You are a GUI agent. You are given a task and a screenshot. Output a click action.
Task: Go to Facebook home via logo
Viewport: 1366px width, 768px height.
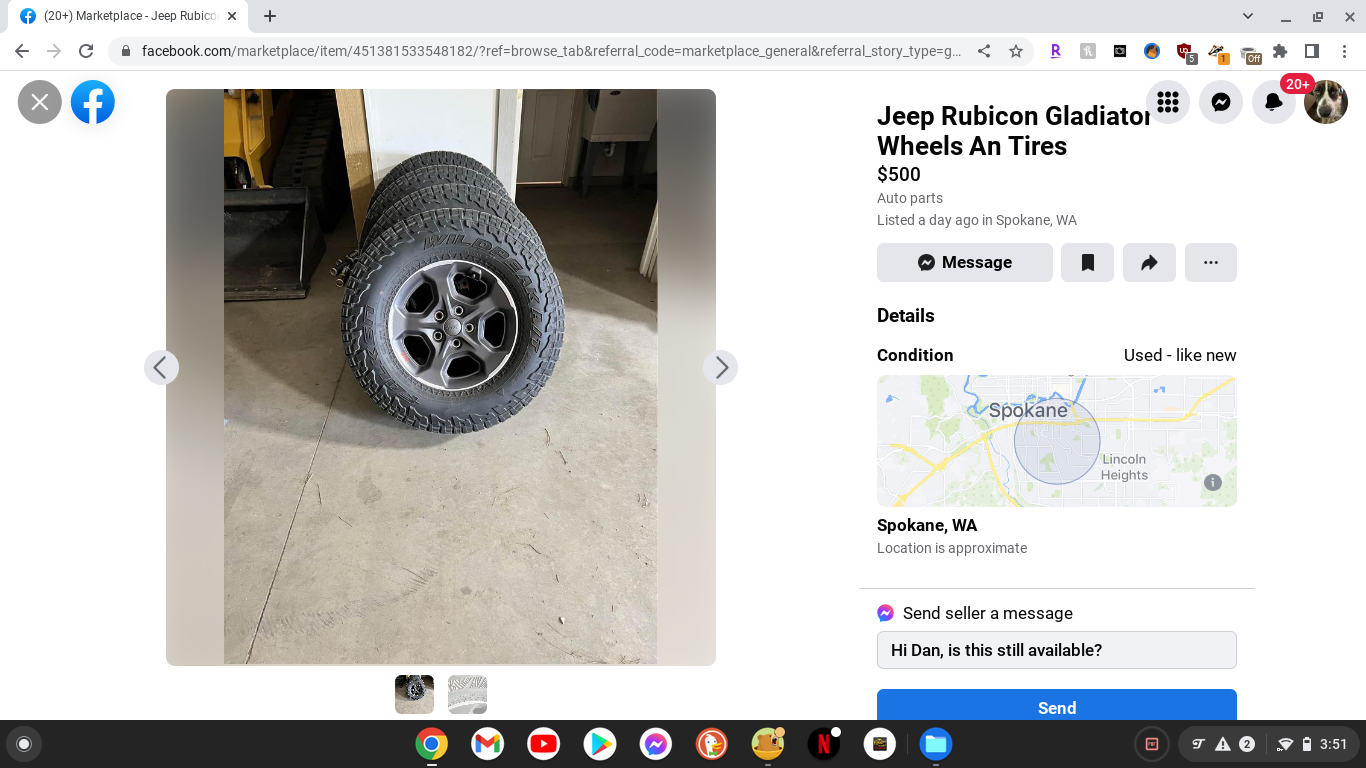click(x=93, y=102)
